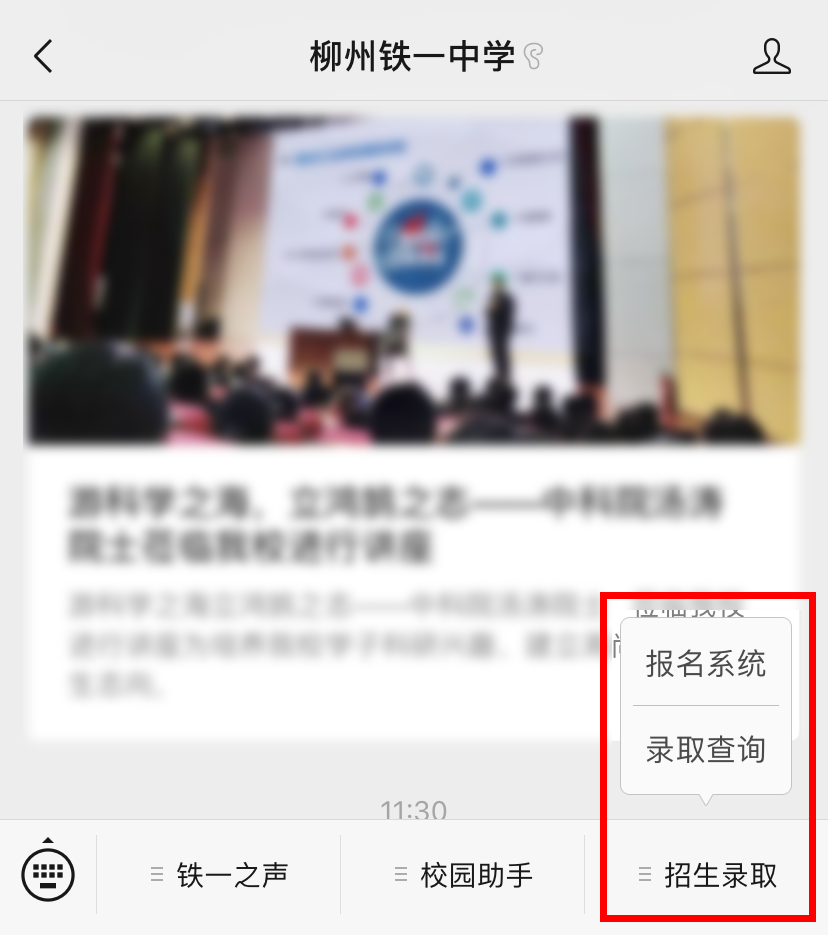Select 录取查询 from the popup
828x935 pixels.
(x=706, y=750)
